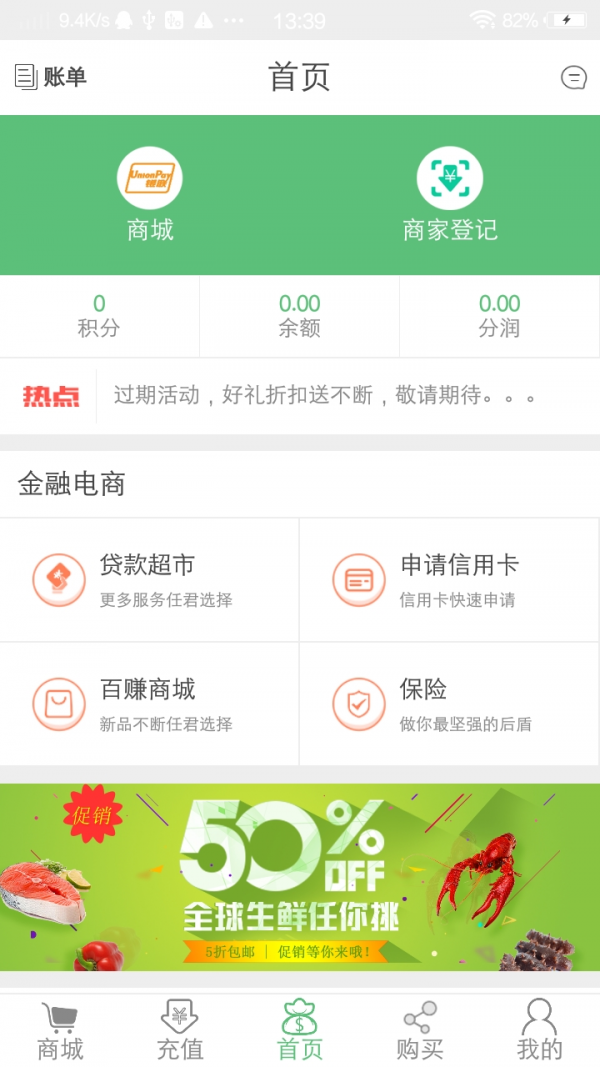
Task: Open 保险 insurance services
Action: 449,704
